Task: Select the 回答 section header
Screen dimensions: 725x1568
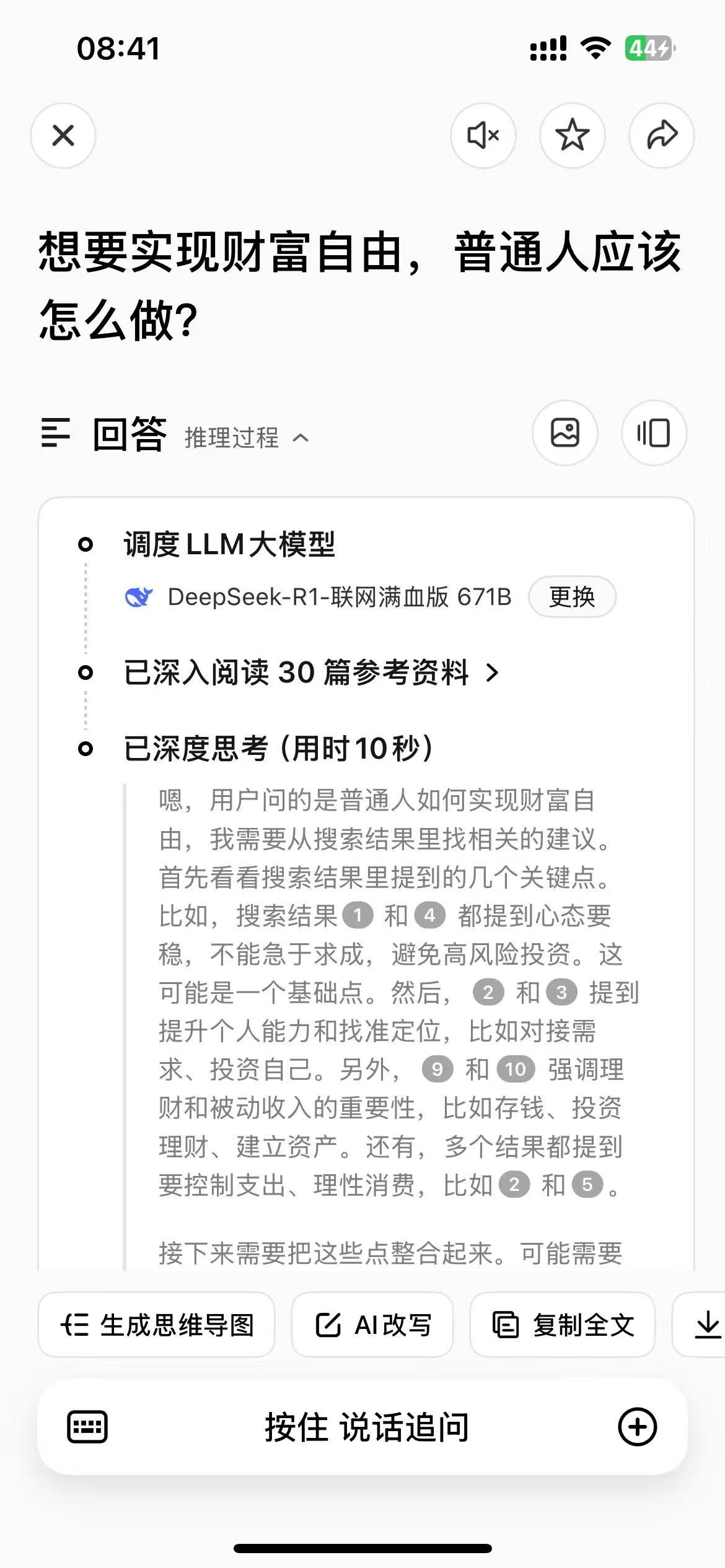Action: click(x=127, y=435)
